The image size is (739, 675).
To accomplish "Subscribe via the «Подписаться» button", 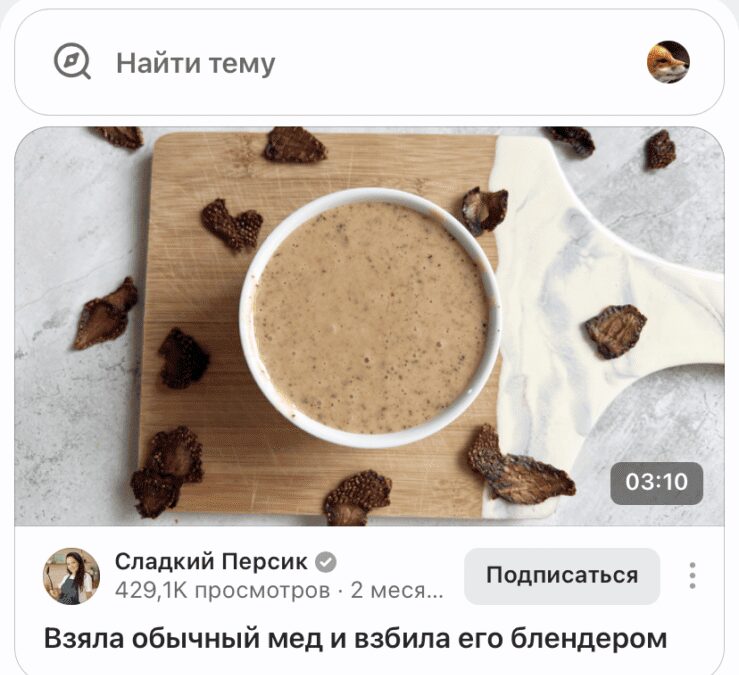I will (x=562, y=575).
